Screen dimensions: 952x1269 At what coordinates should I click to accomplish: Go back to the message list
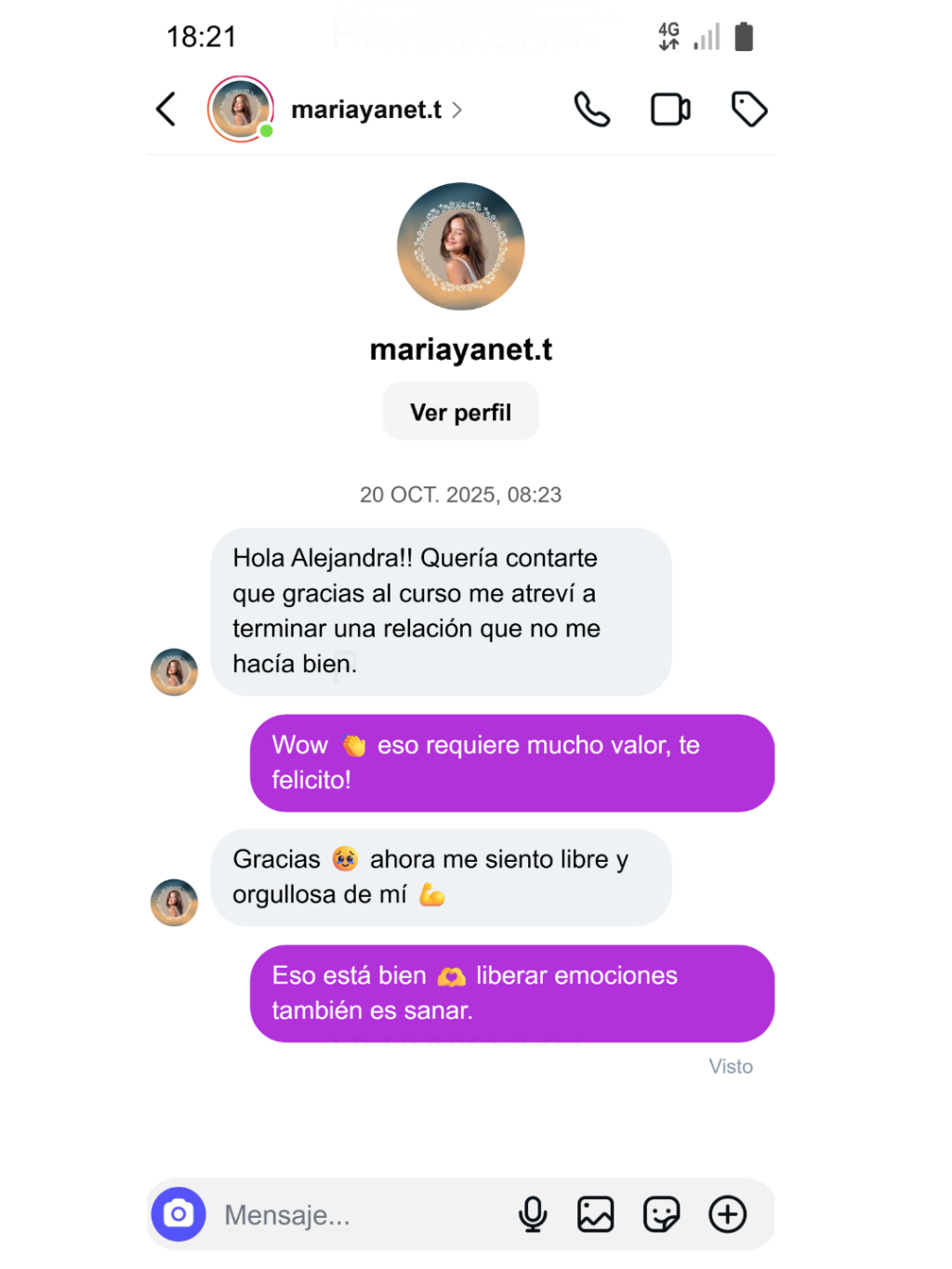click(x=167, y=110)
